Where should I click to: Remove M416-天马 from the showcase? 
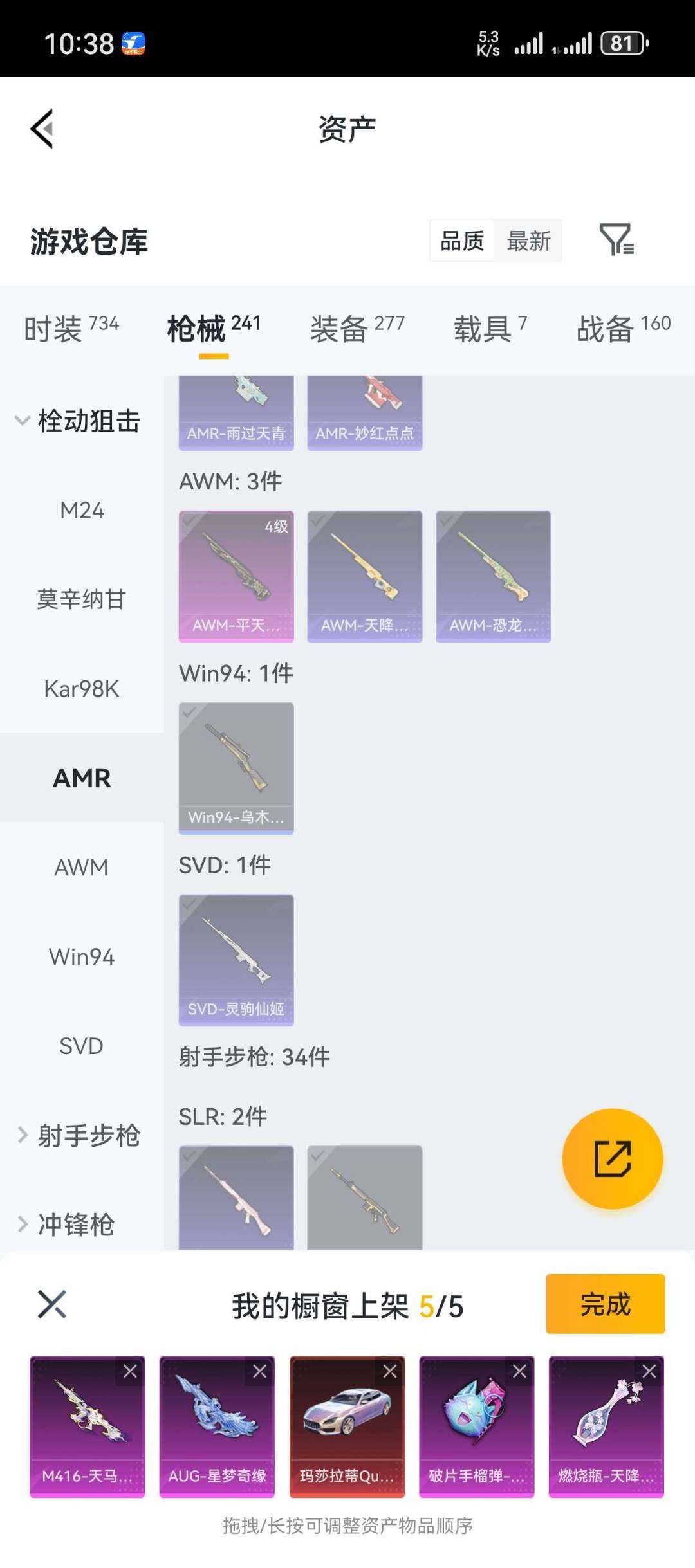pos(130,1372)
